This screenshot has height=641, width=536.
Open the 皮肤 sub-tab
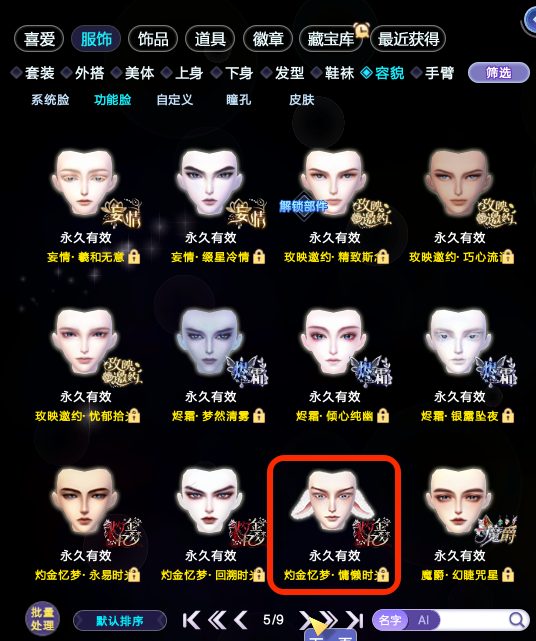point(302,100)
